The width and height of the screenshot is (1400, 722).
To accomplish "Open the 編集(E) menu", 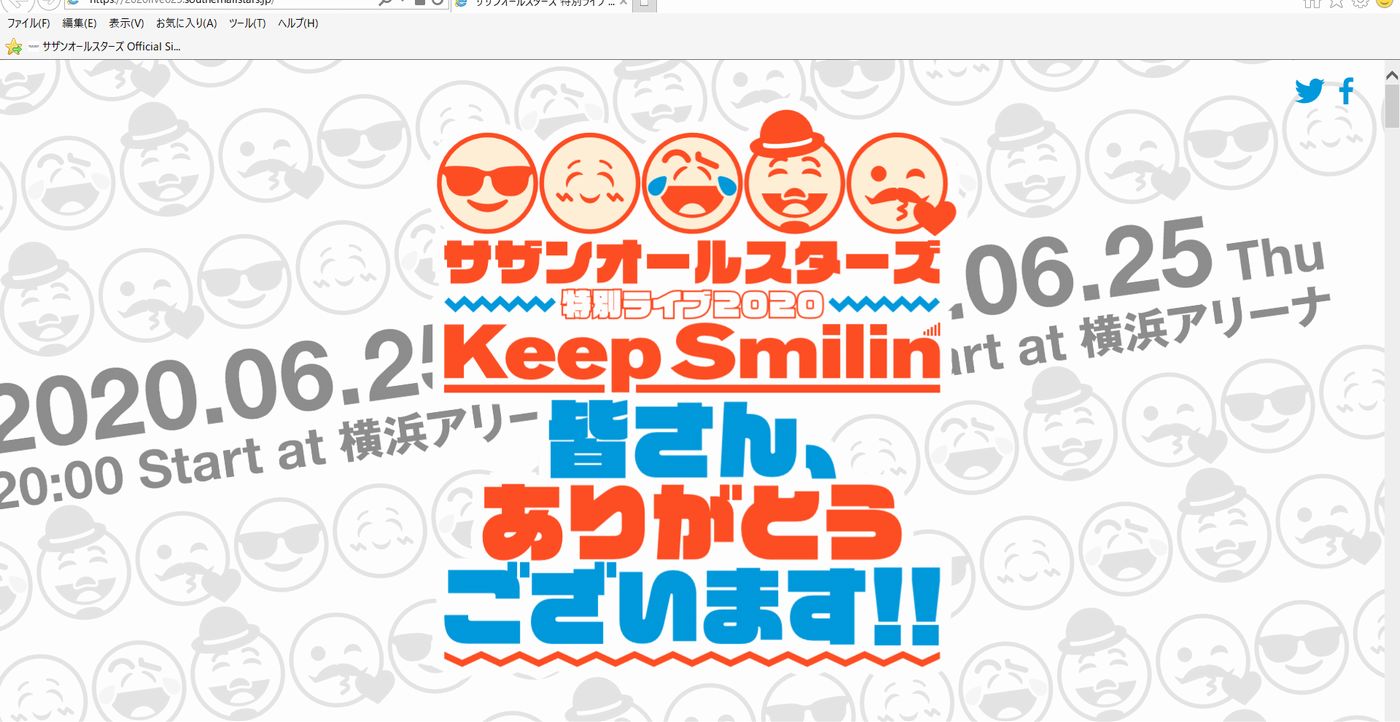I will point(79,23).
